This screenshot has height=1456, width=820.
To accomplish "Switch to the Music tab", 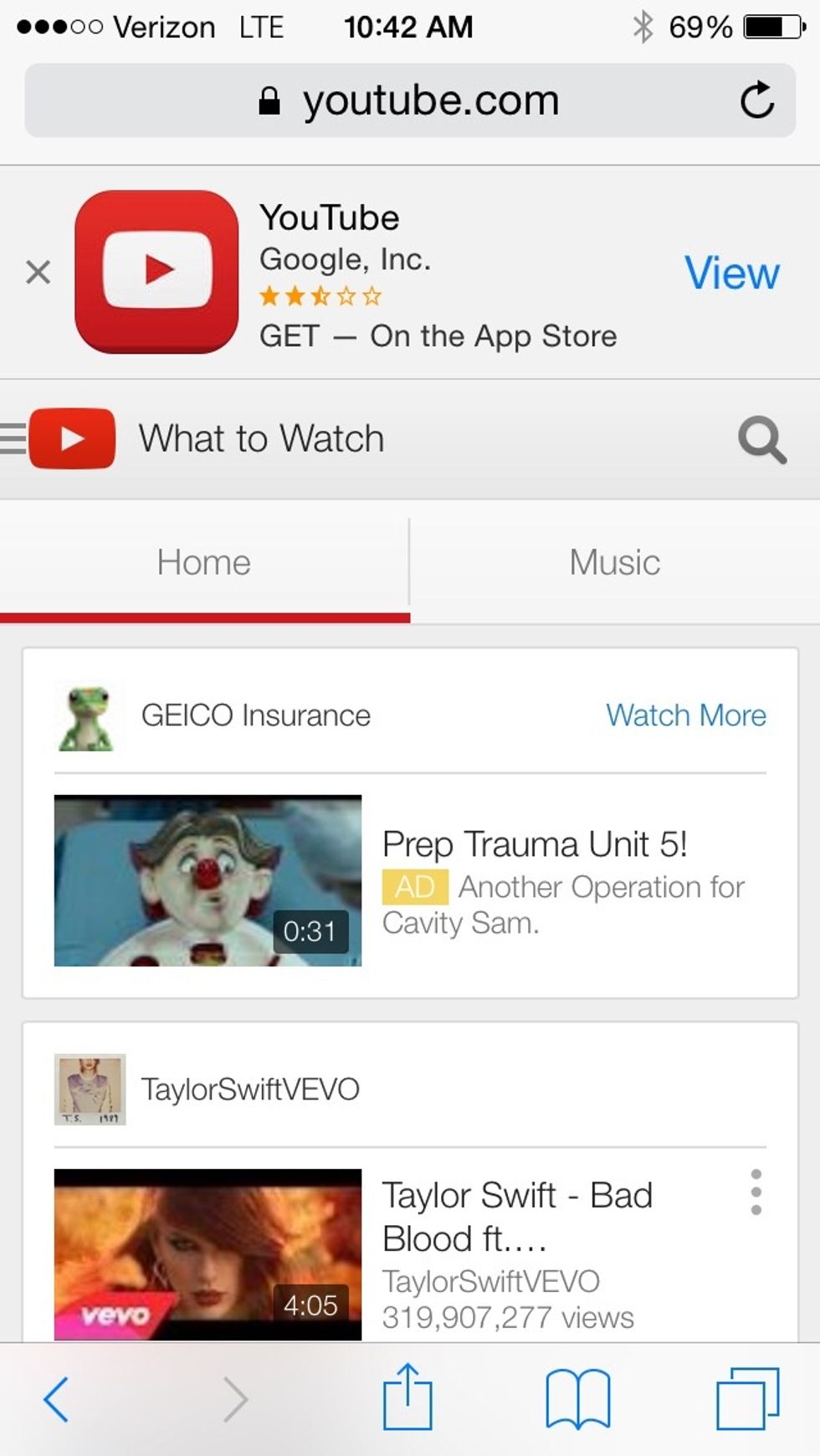I will click(x=614, y=562).
